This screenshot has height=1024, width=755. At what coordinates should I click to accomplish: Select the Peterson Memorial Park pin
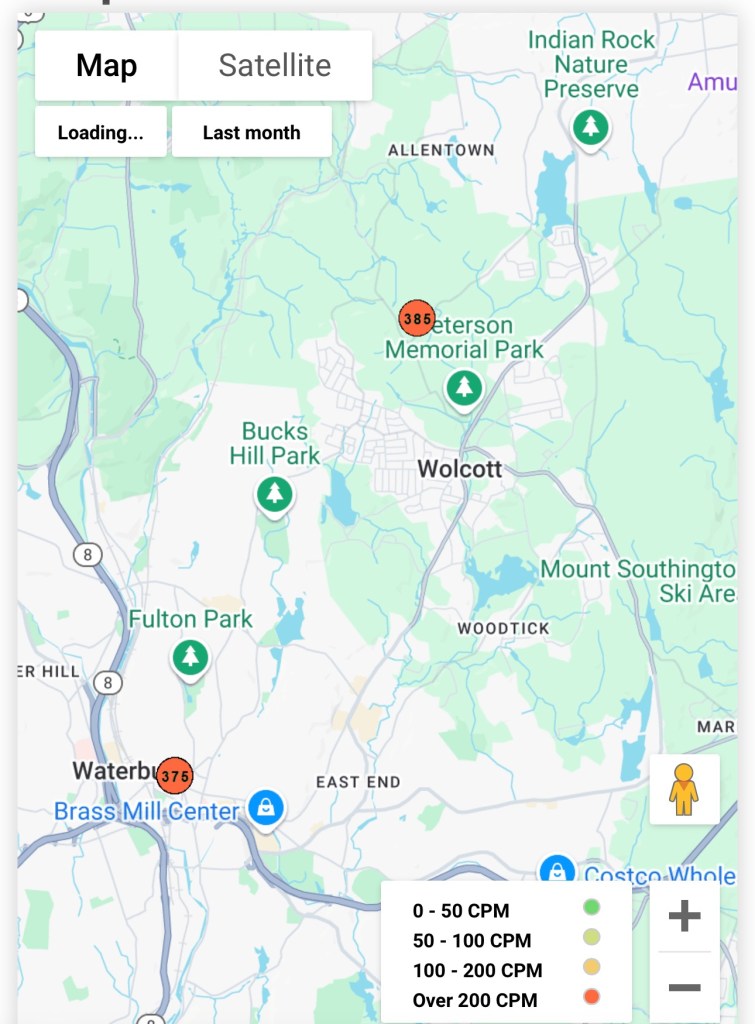pos(463,388)
